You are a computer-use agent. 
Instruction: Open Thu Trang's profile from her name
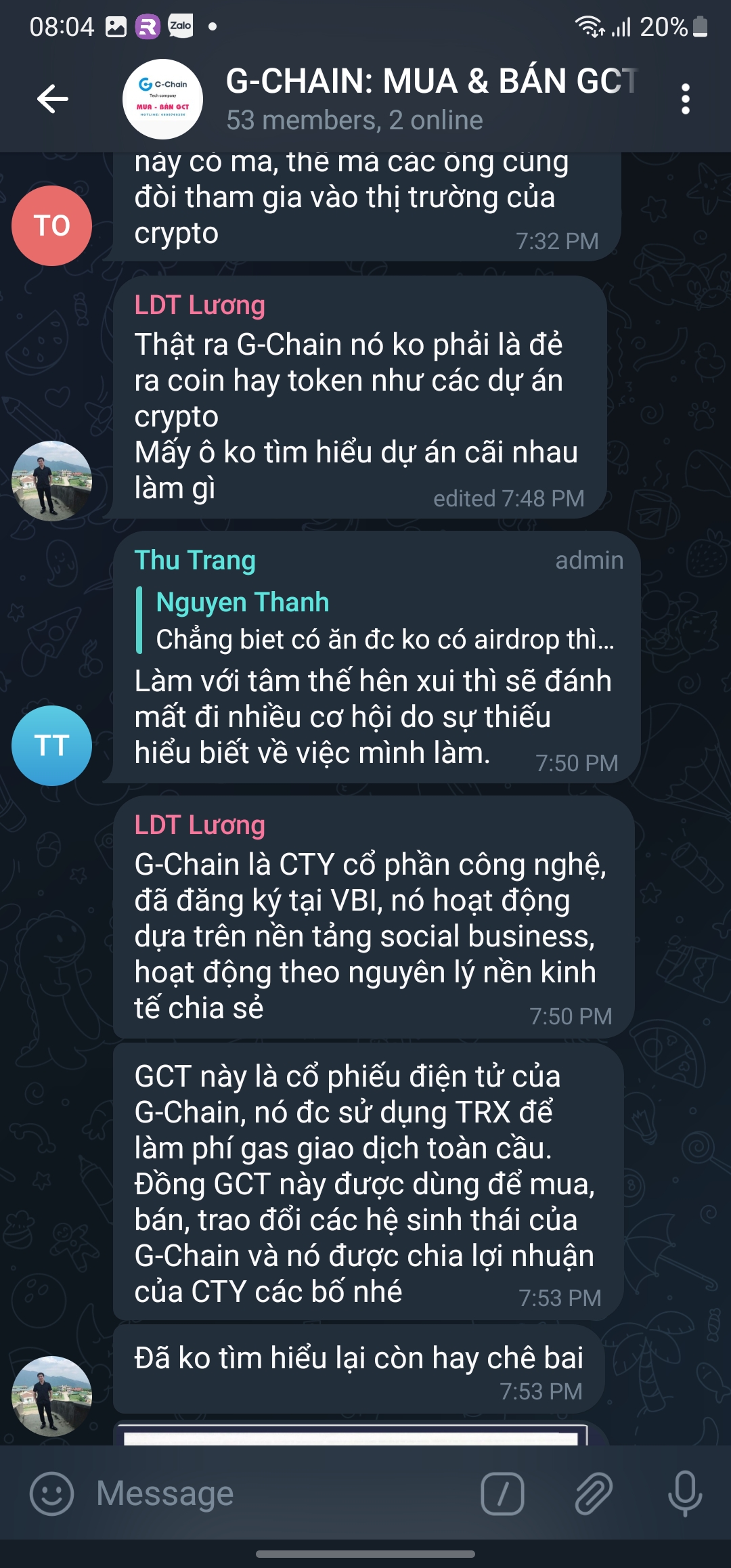coord(195,561)
